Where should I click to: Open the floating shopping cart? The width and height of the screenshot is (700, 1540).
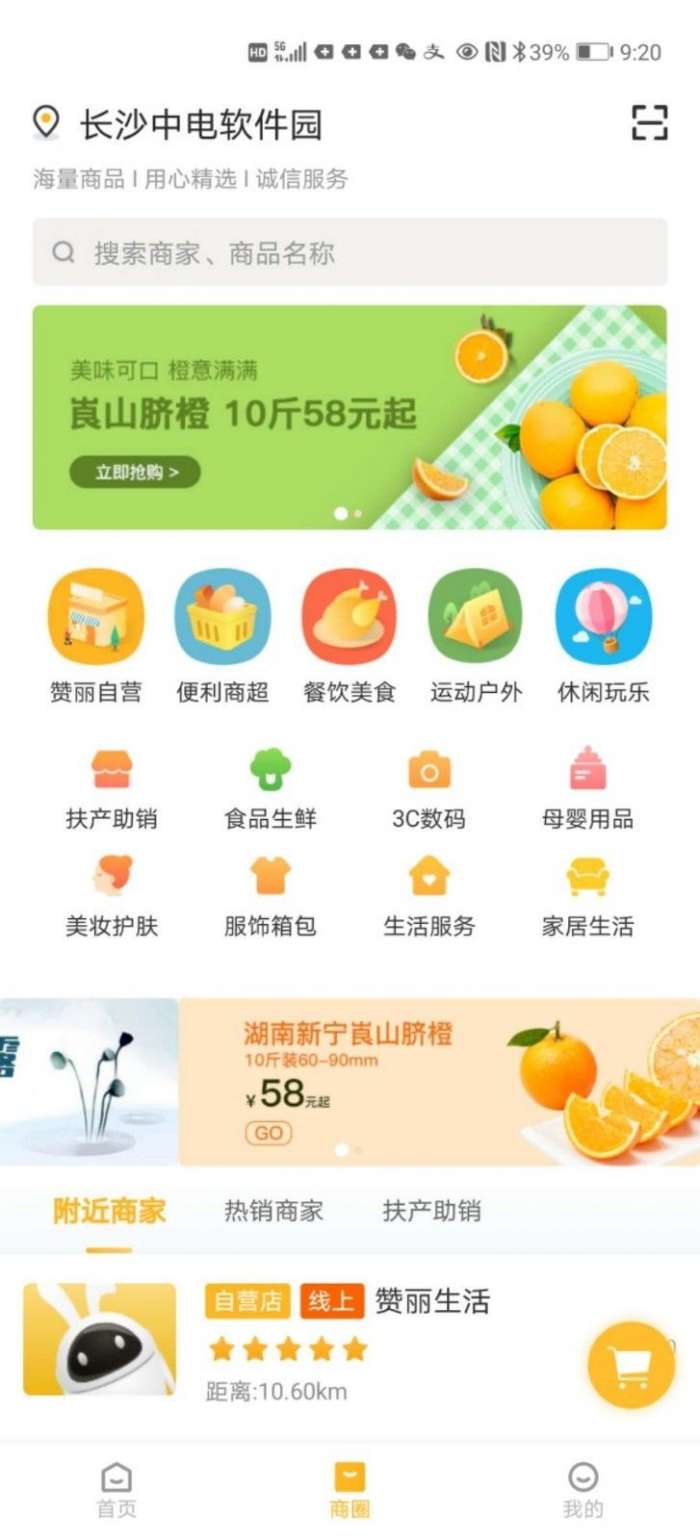pyautogui.click(x=631, y=1365)
